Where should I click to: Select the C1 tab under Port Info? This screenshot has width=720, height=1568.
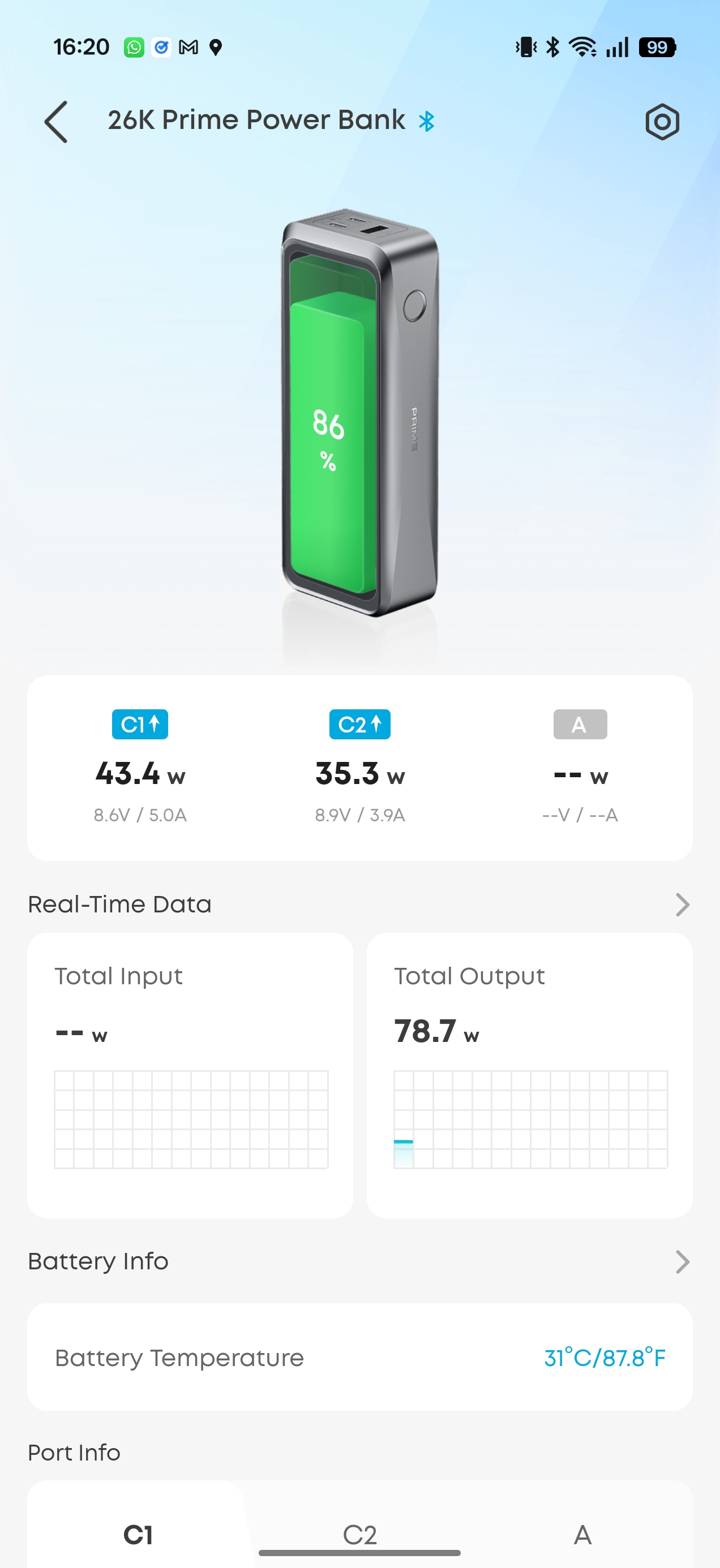(x=139, y=1533)
